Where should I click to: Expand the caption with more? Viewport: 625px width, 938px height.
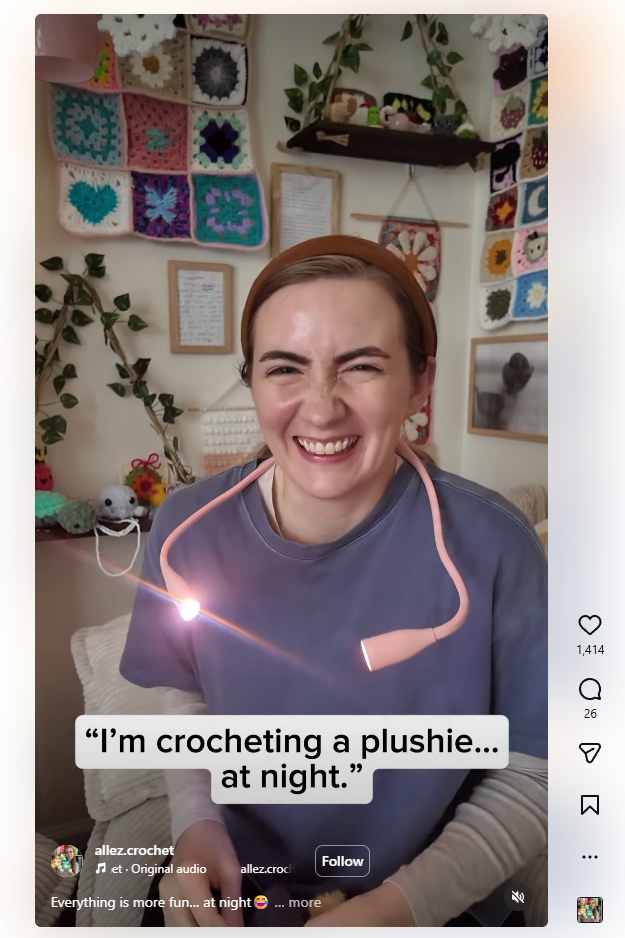(x=305, y=902)
